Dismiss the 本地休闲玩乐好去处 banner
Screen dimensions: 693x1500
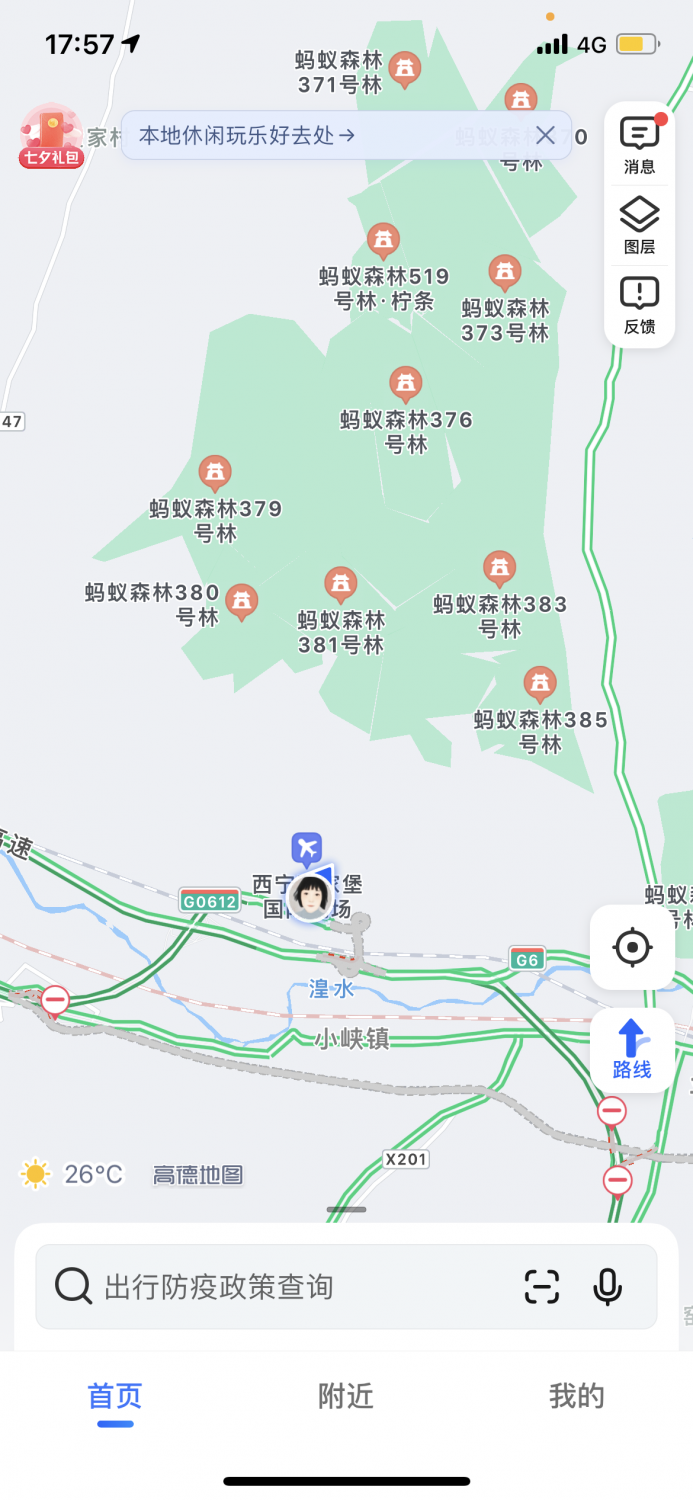pos(545,135)
